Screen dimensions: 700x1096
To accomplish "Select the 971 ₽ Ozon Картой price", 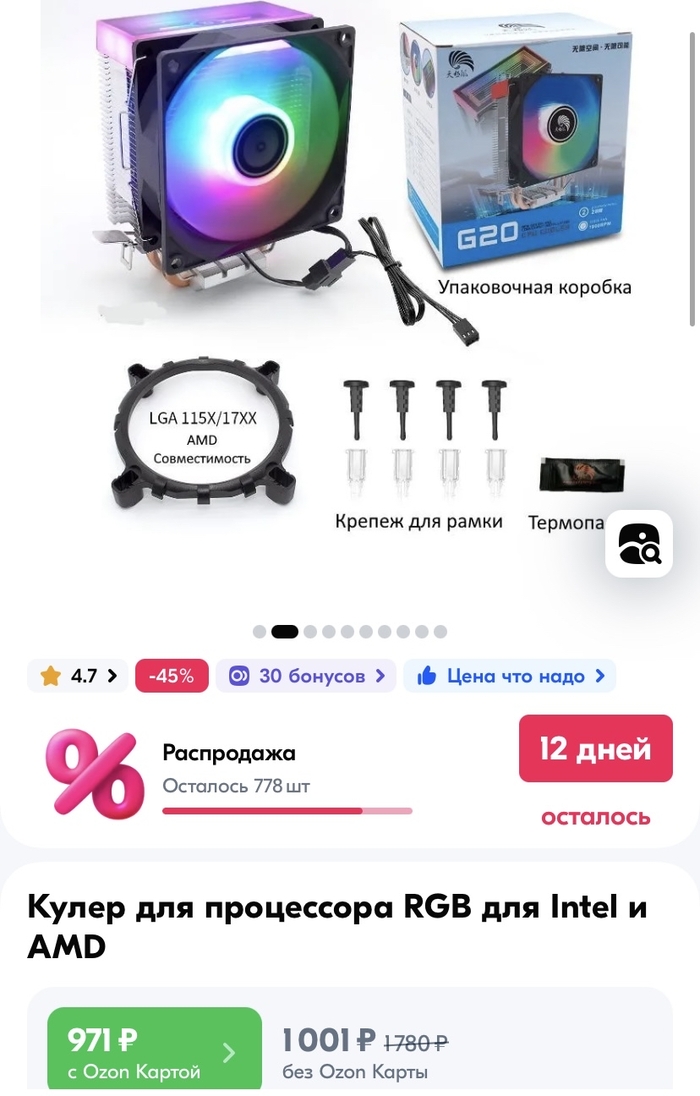I will tap(154, 1050).
